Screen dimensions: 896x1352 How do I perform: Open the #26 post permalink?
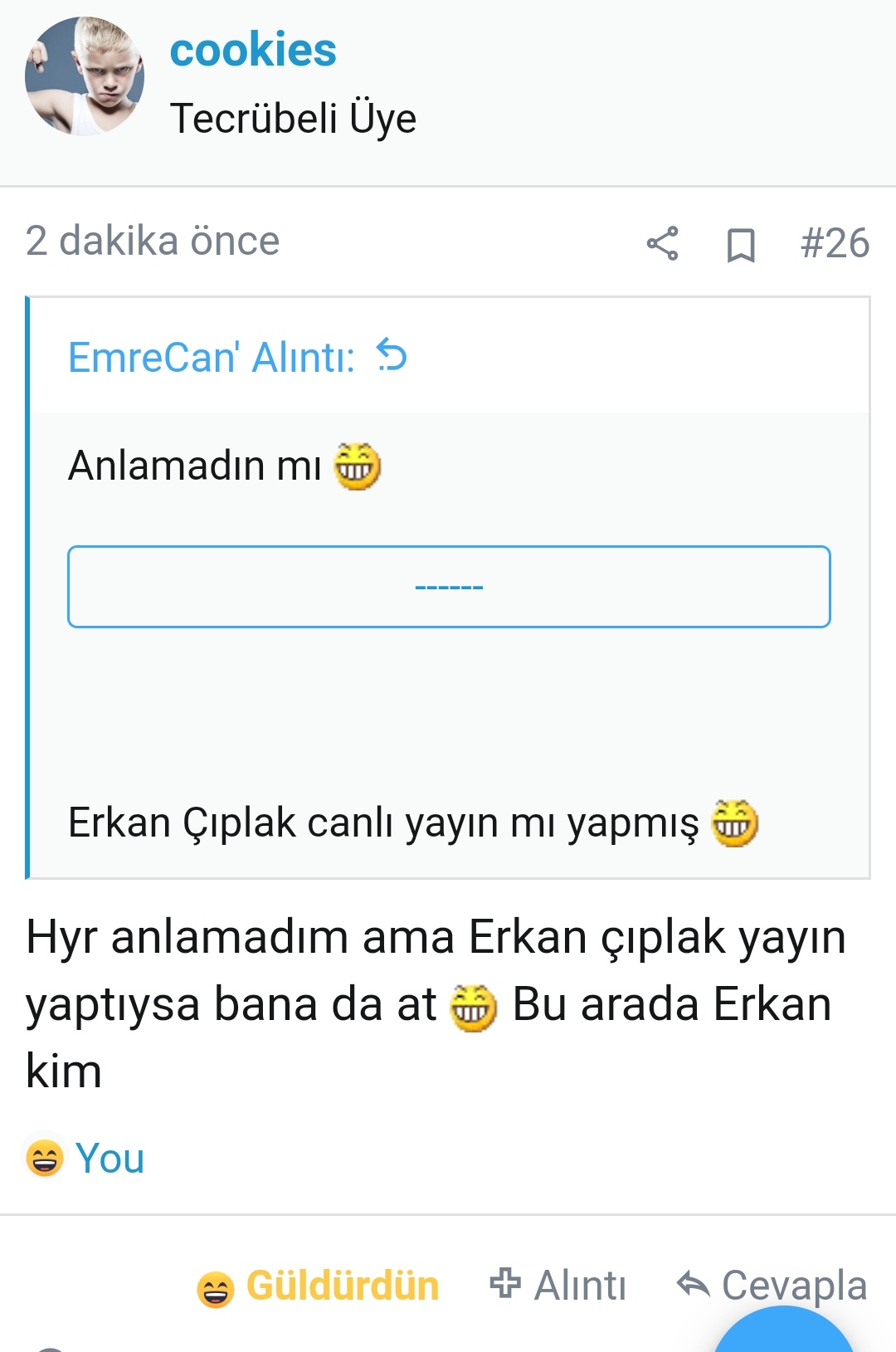pyautogui.click(x=834, y=244)
